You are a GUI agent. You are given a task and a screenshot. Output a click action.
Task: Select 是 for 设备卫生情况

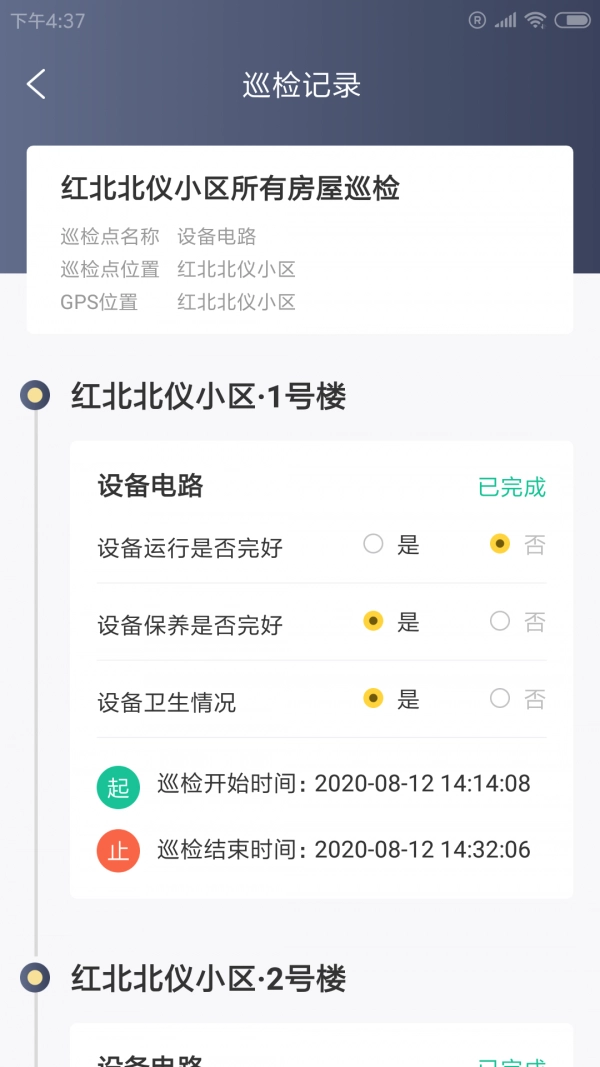coord(374,699)
